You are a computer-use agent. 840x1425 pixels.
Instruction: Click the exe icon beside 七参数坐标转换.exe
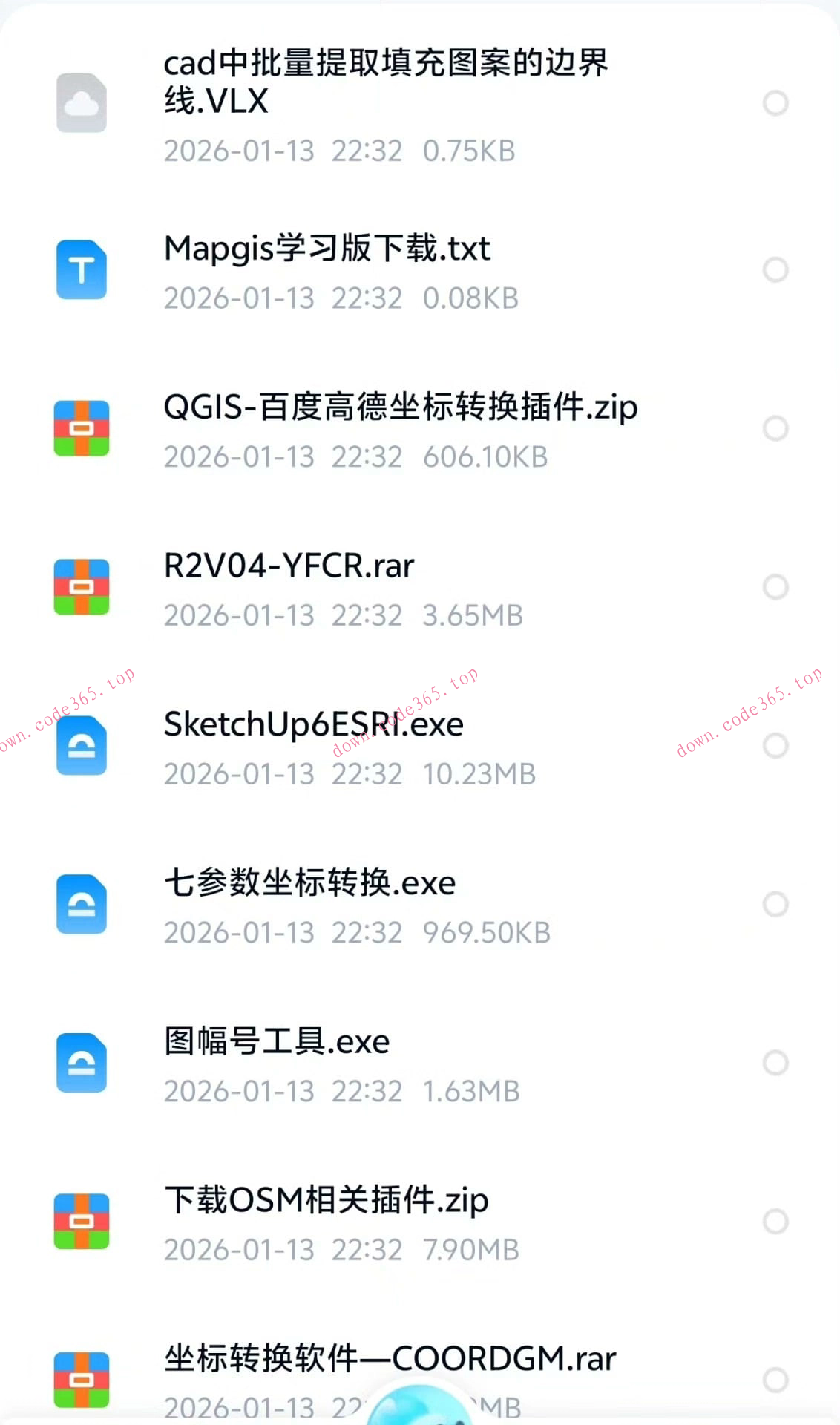pyautogui.click(x=82, y=904)
